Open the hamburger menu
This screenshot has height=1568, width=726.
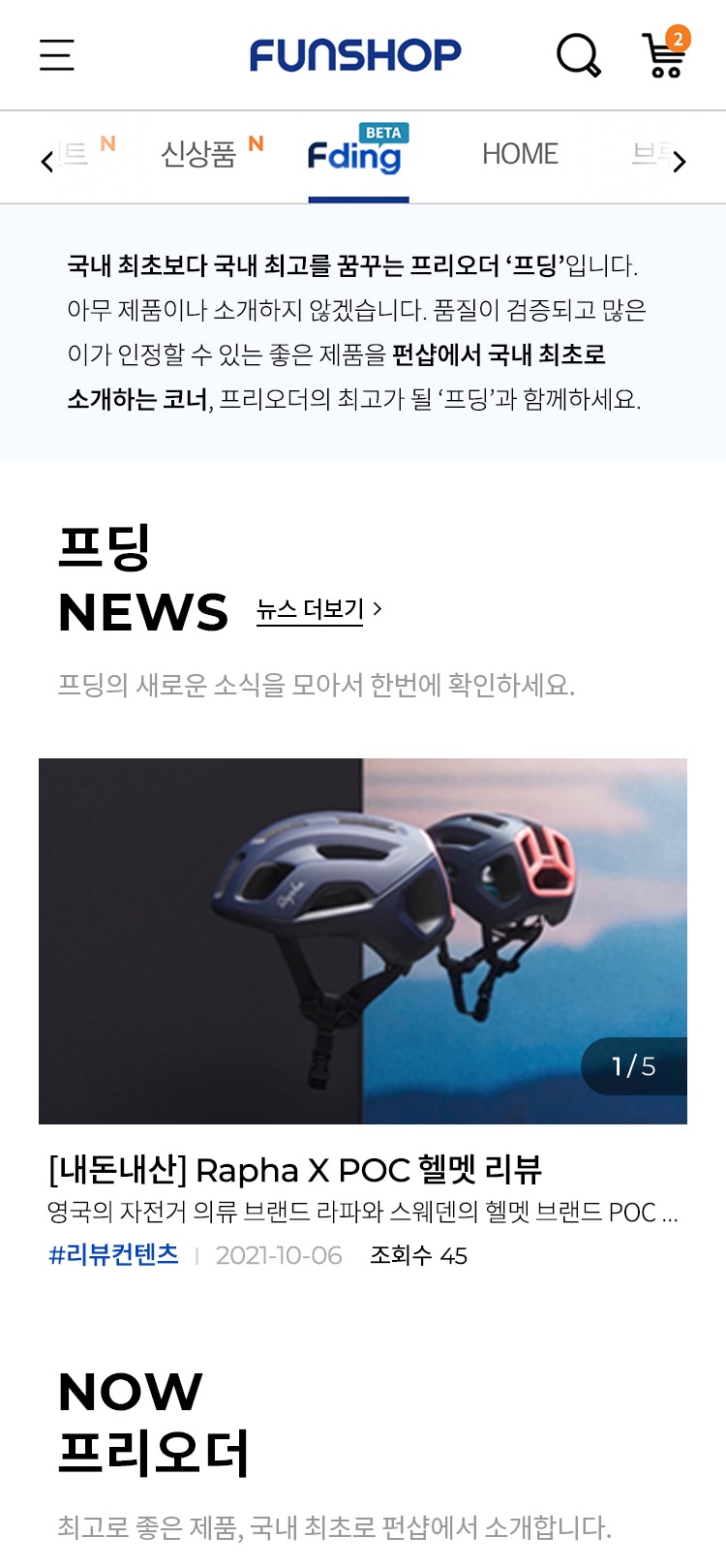tap(56, 54)
